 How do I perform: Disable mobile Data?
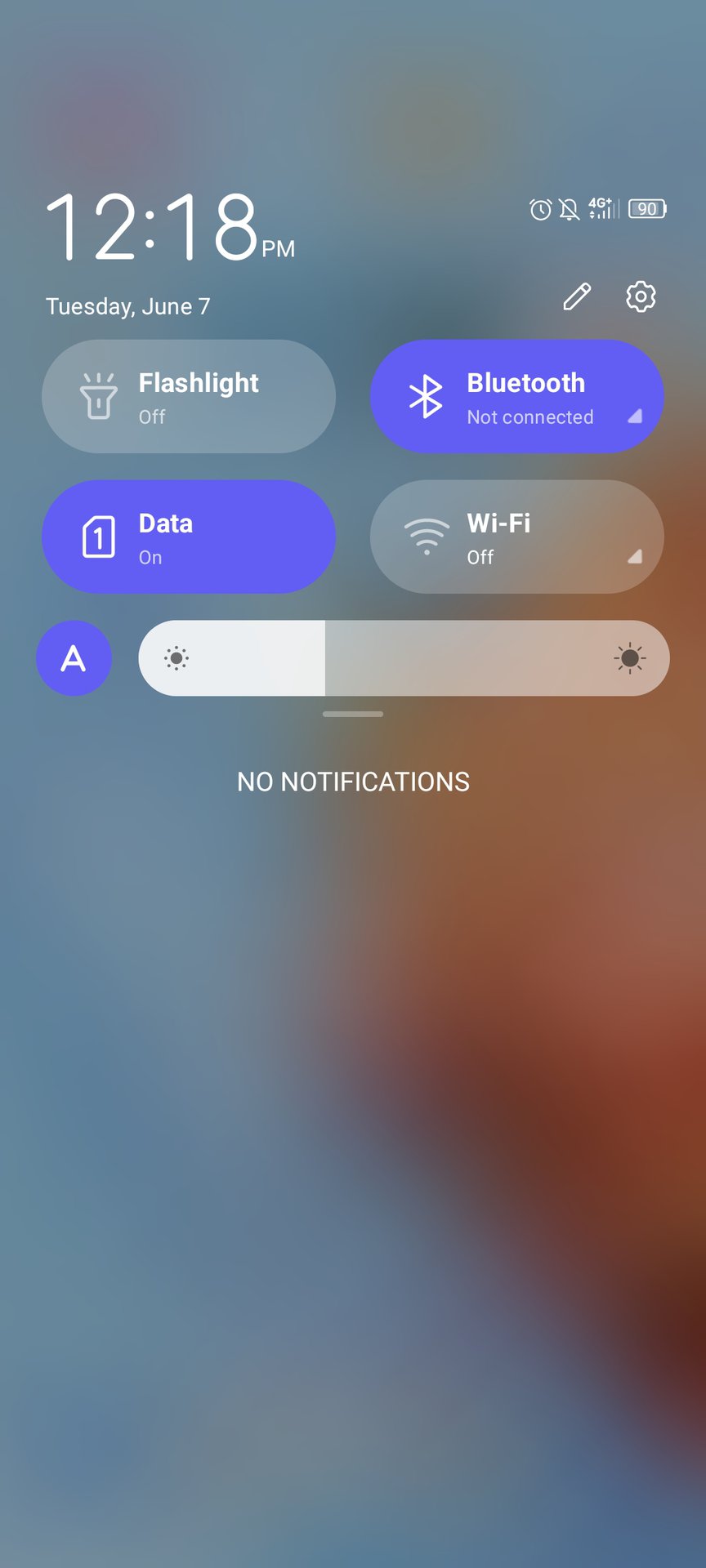tap(188, 537)
